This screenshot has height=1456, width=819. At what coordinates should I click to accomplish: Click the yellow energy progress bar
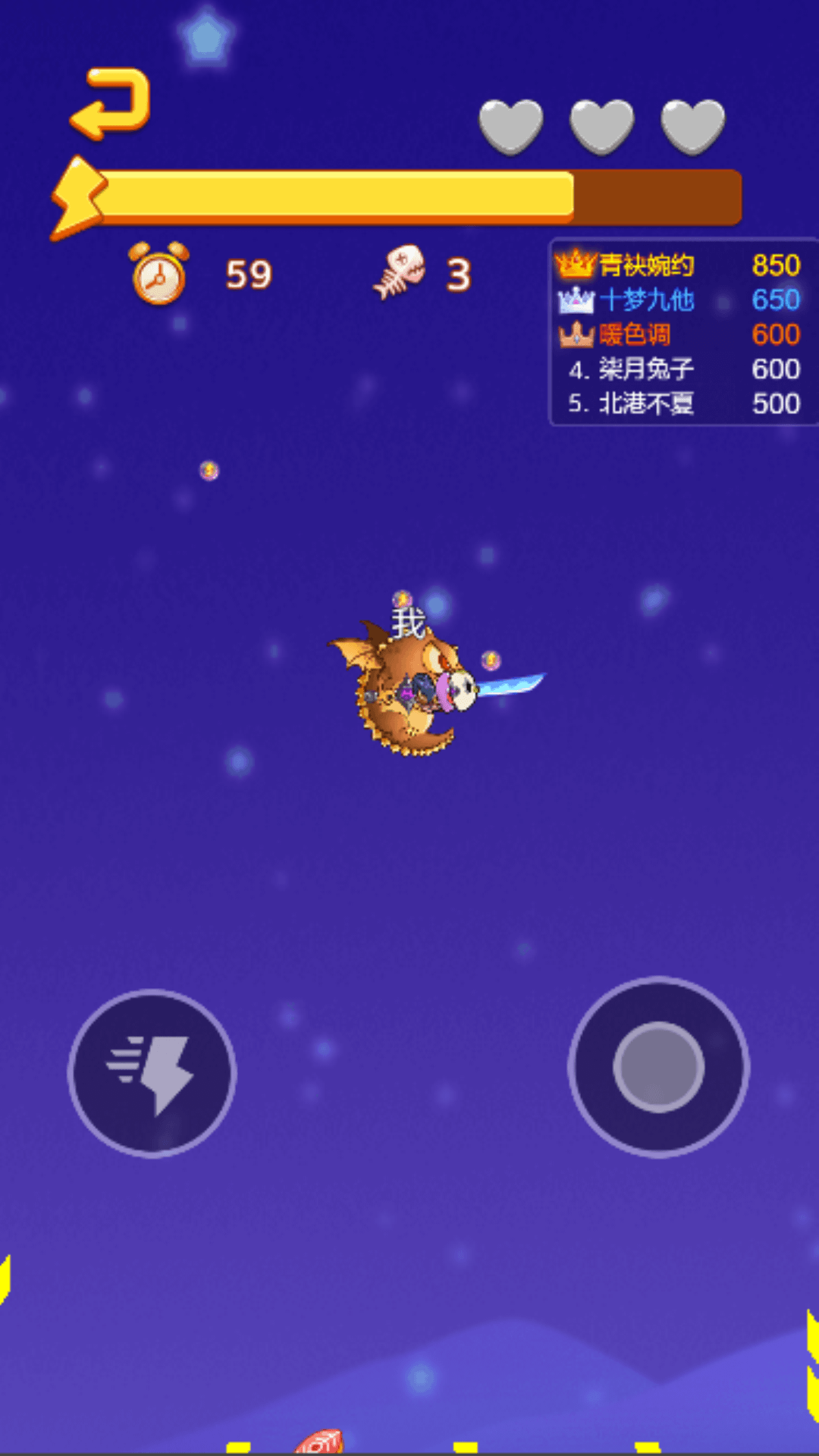(x=341, y=193)
